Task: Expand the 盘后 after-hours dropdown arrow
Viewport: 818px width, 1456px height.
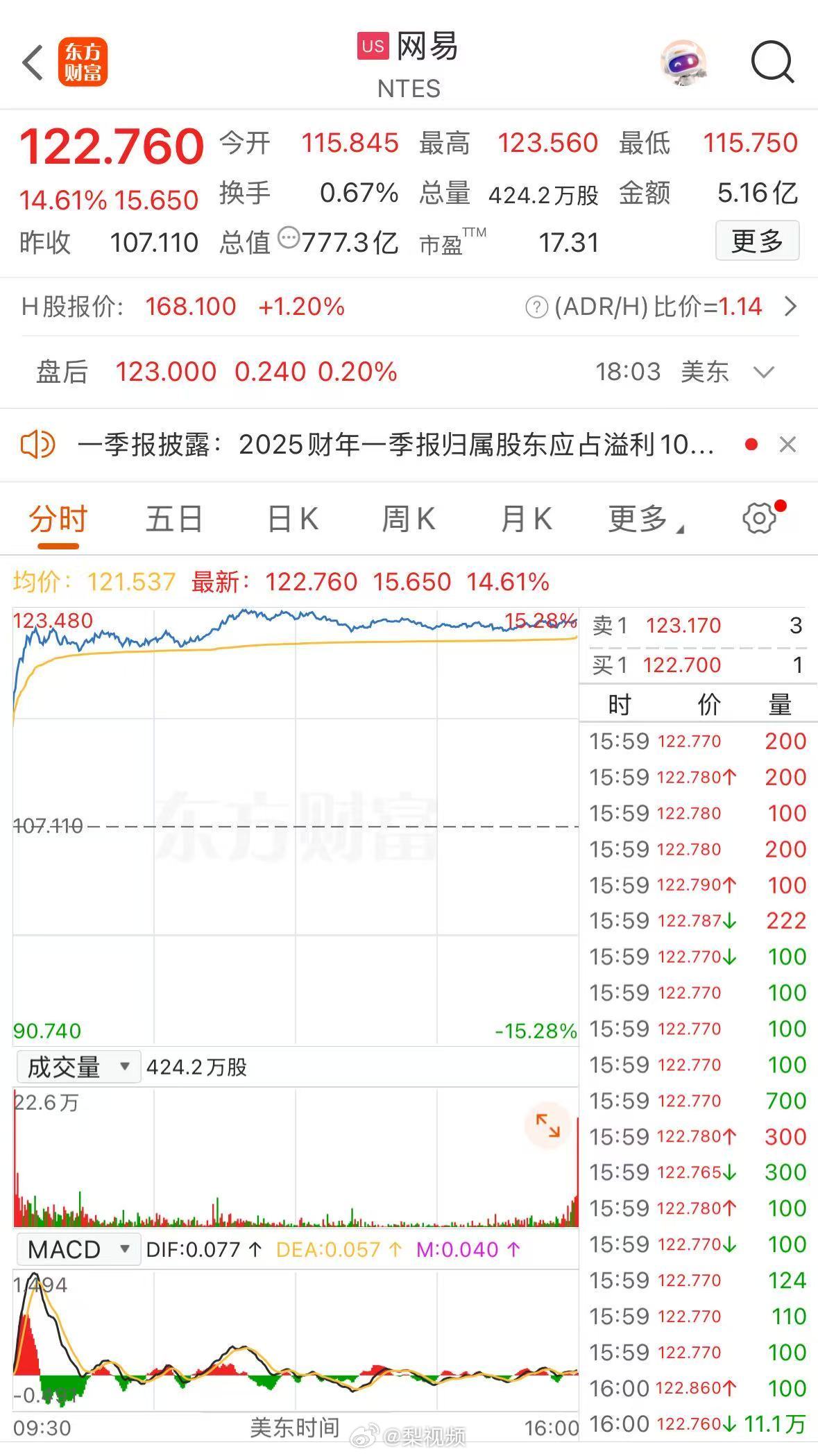Action: (x=763, y=372)
